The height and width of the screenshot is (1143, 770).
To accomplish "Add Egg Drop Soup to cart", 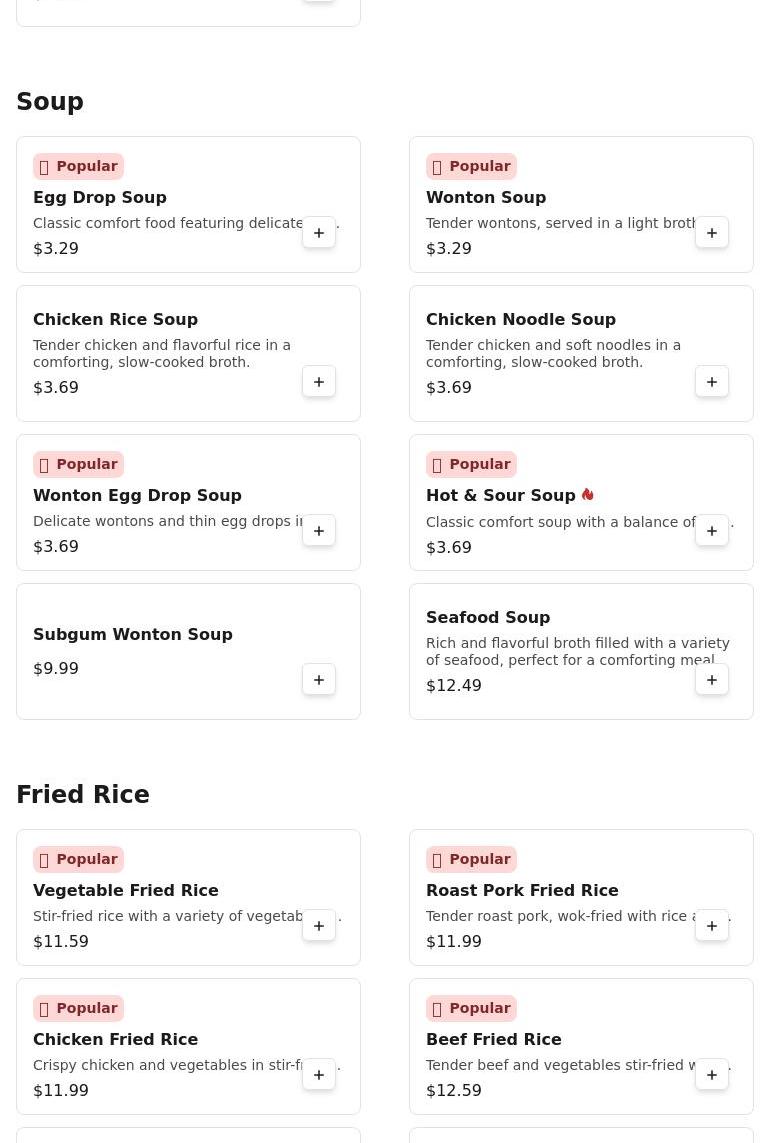I will pos(319,233).
